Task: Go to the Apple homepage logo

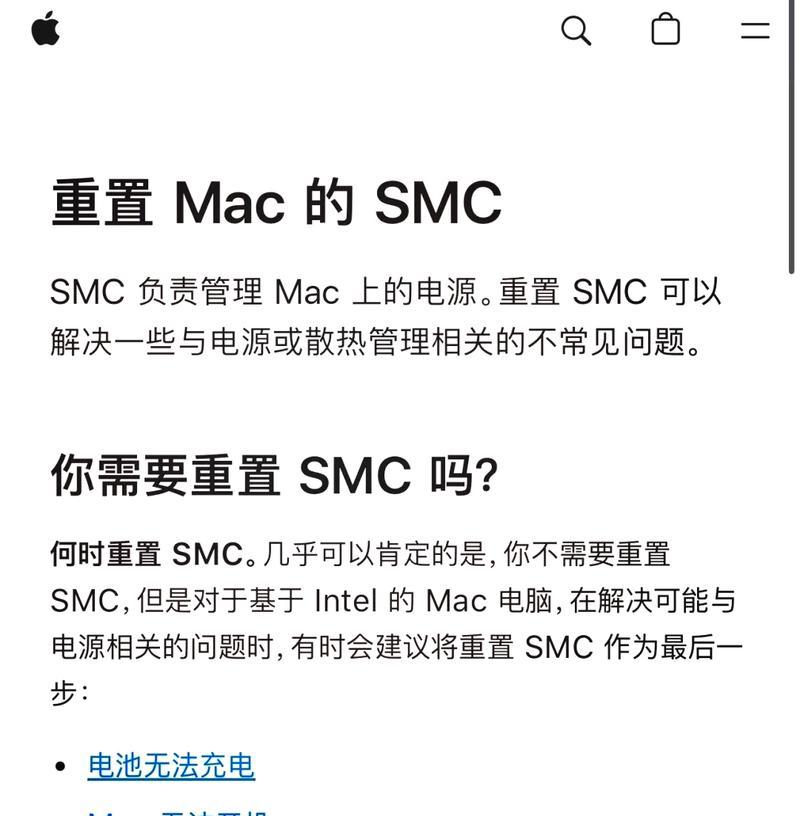Action: coord(46,29)
